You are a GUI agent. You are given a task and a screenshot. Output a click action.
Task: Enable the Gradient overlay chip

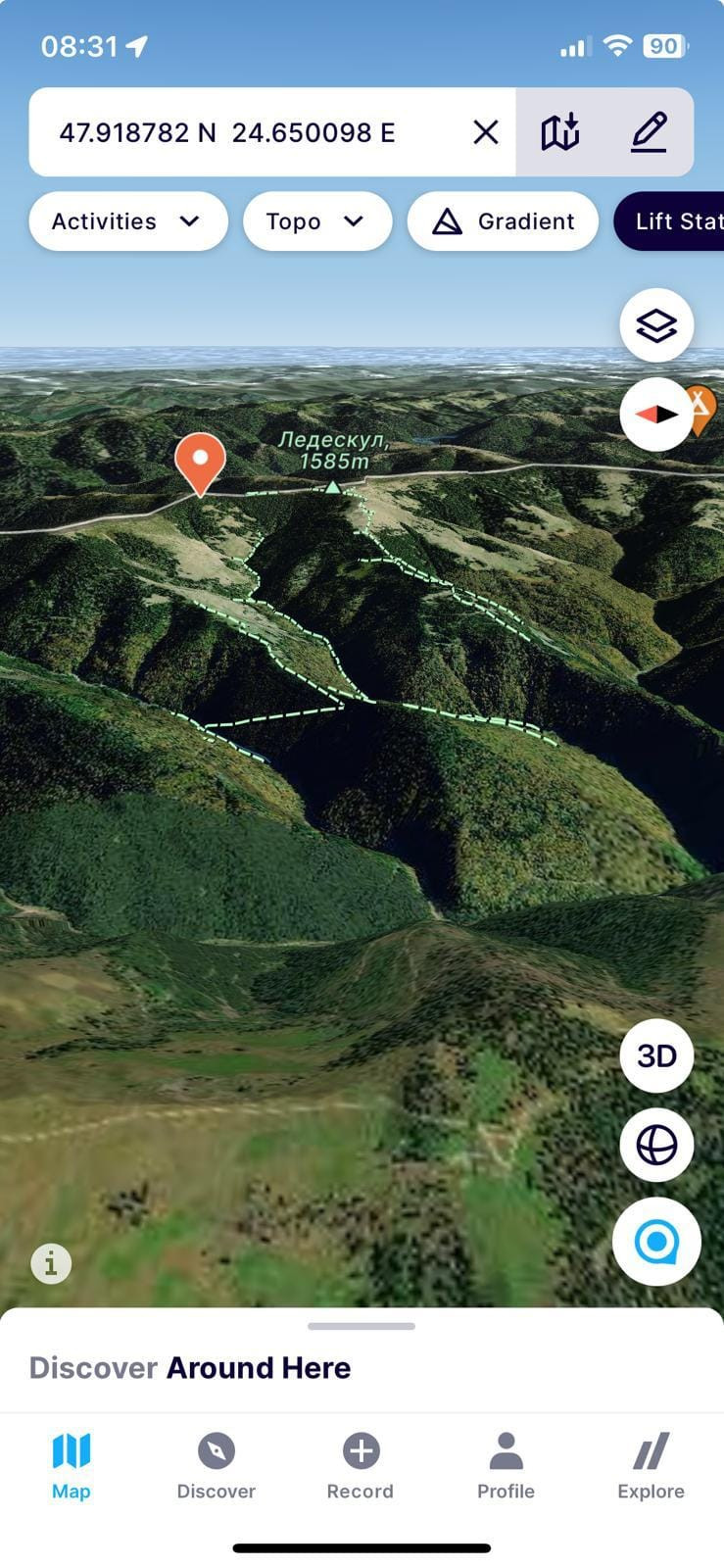(503, 221)
